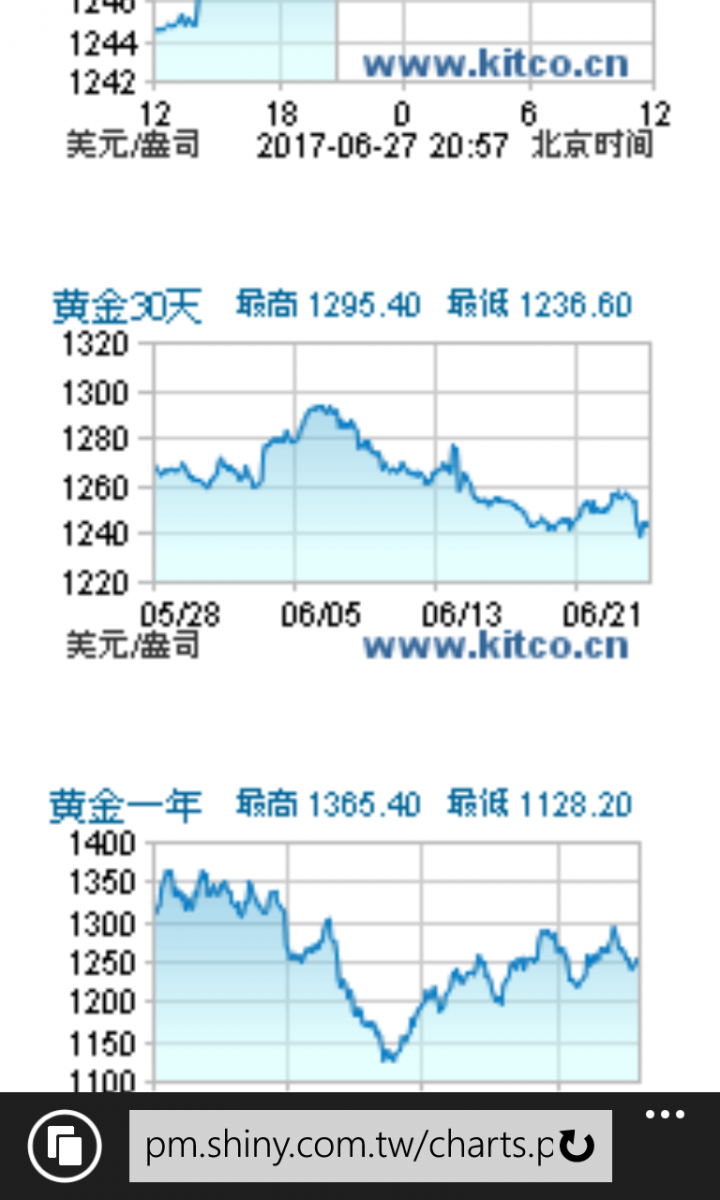Open the browser tabs view
This screenshot has height=1200, width=720.
coord(65,1146)
